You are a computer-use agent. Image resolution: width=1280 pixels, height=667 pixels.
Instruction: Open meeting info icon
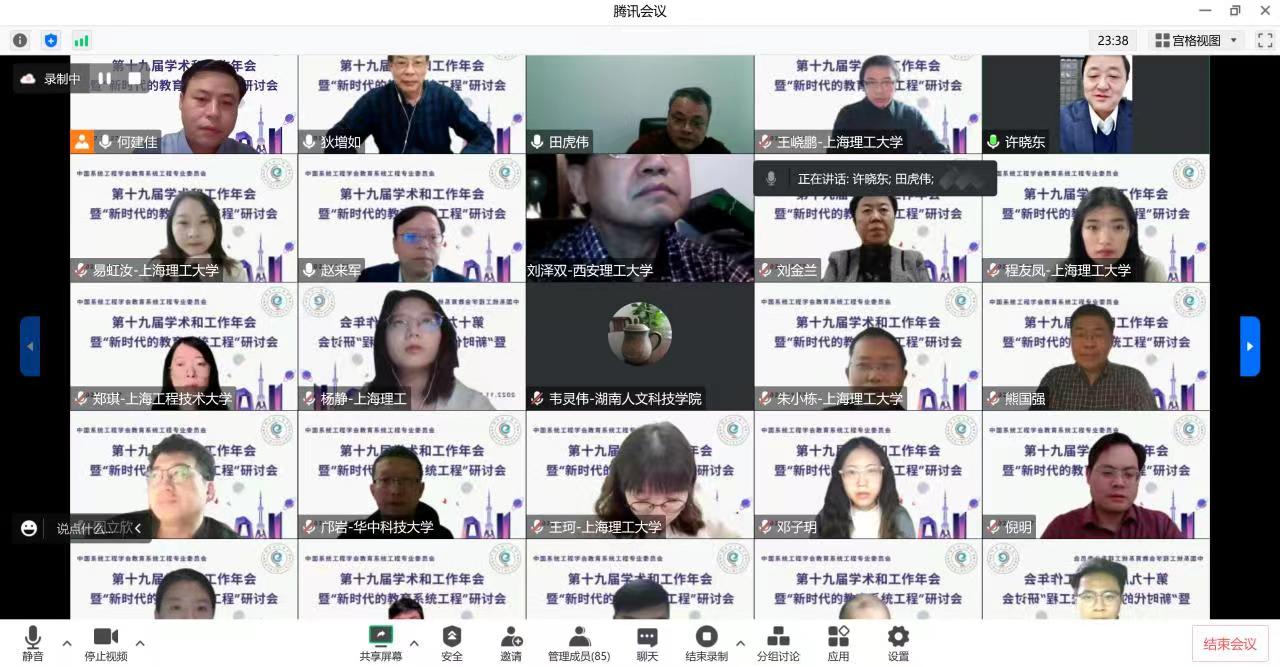coord(20,40)
